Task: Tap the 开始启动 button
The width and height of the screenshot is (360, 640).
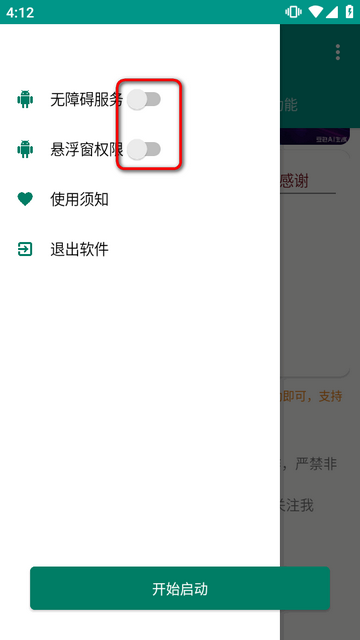Action: pyautogui.click(x=180, y=588)
